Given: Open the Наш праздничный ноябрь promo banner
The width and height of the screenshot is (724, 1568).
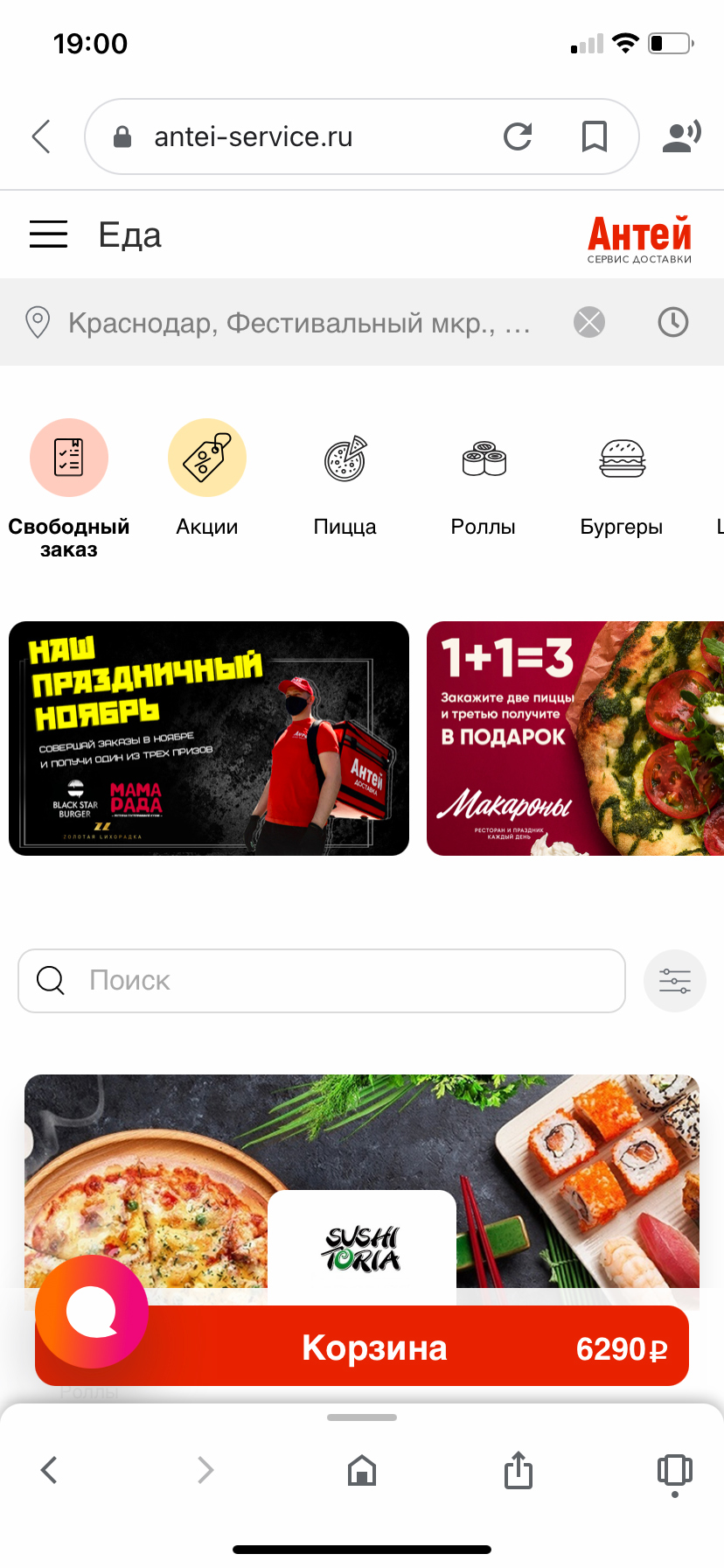Looking at the screenshot, I should pyautogui.click(x=209, y=738).
